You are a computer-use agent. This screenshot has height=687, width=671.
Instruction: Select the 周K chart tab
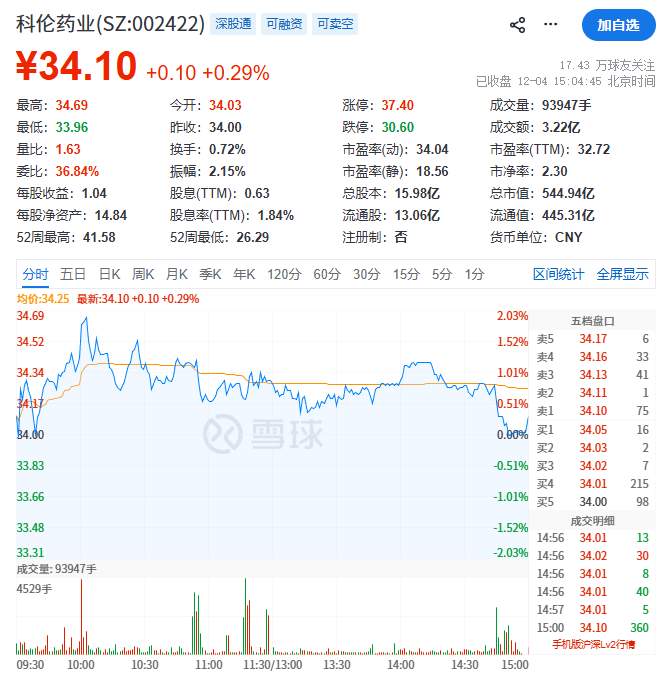(143, 274)
